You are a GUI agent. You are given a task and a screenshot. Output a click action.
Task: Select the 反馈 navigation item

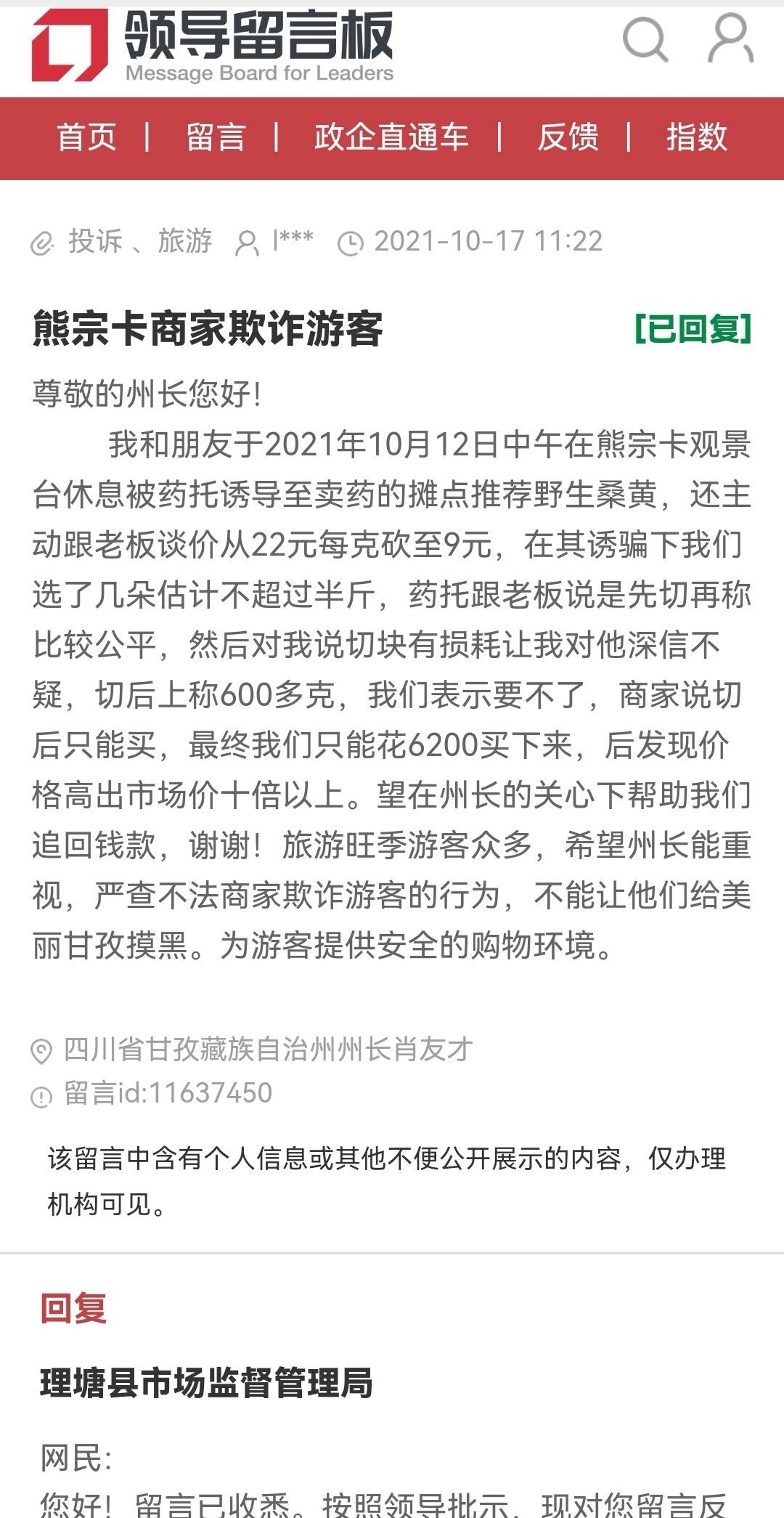click(x=568, y=137)
